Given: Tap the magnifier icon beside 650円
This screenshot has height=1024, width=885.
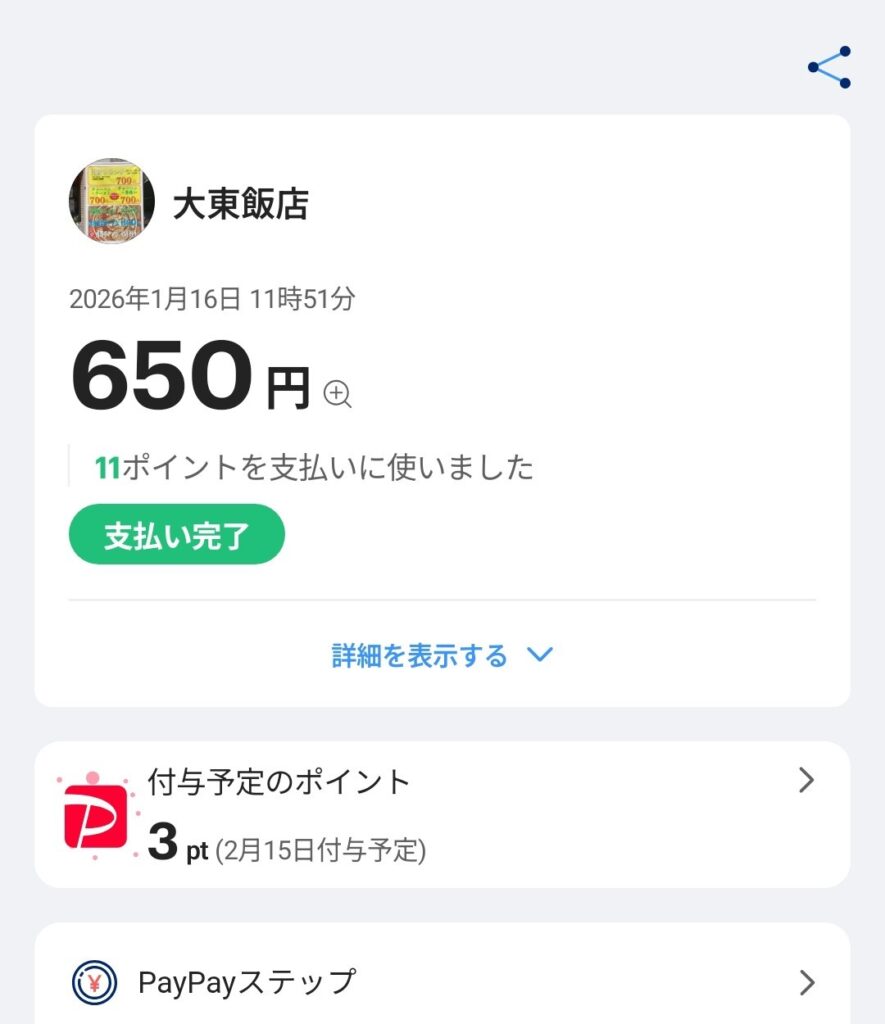Looking at the screenshot, I should click(338, 394).
